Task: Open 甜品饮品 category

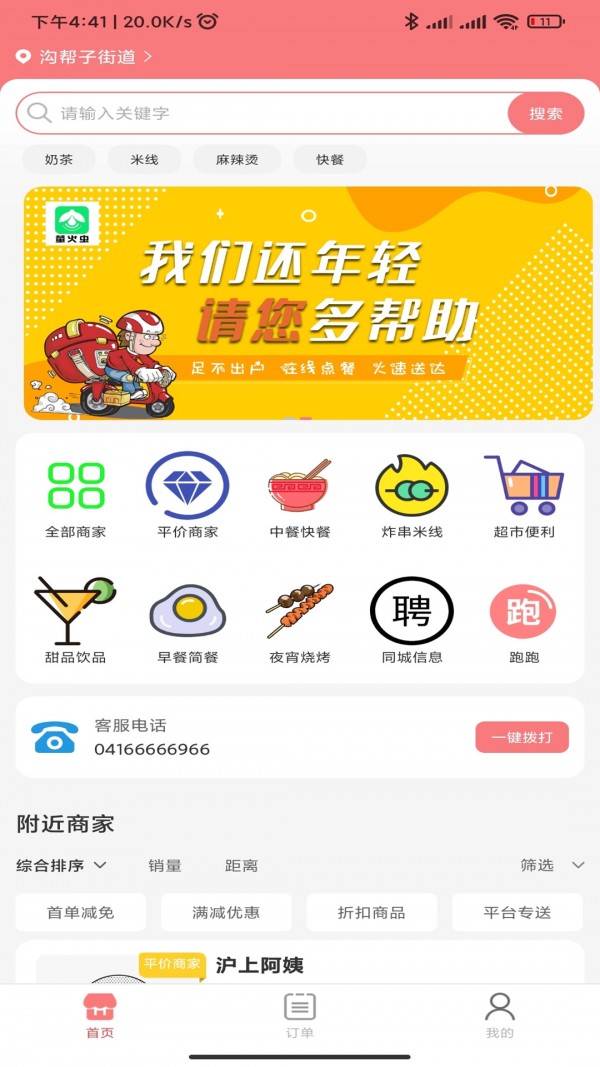Action: pyautogui.click(x=75, y=622)
